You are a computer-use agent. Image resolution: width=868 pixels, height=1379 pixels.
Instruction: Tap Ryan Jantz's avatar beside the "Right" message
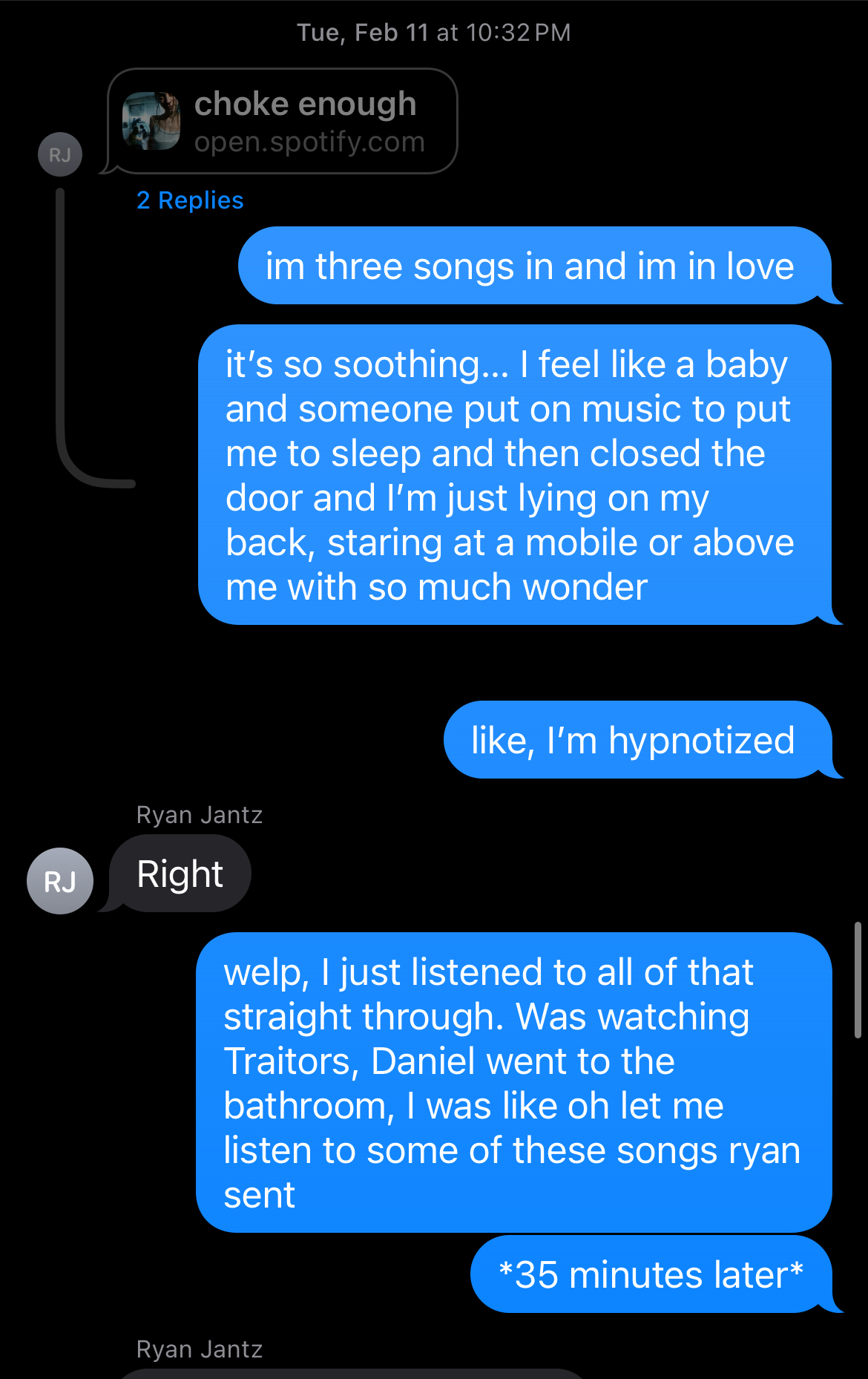click(60, 881)
